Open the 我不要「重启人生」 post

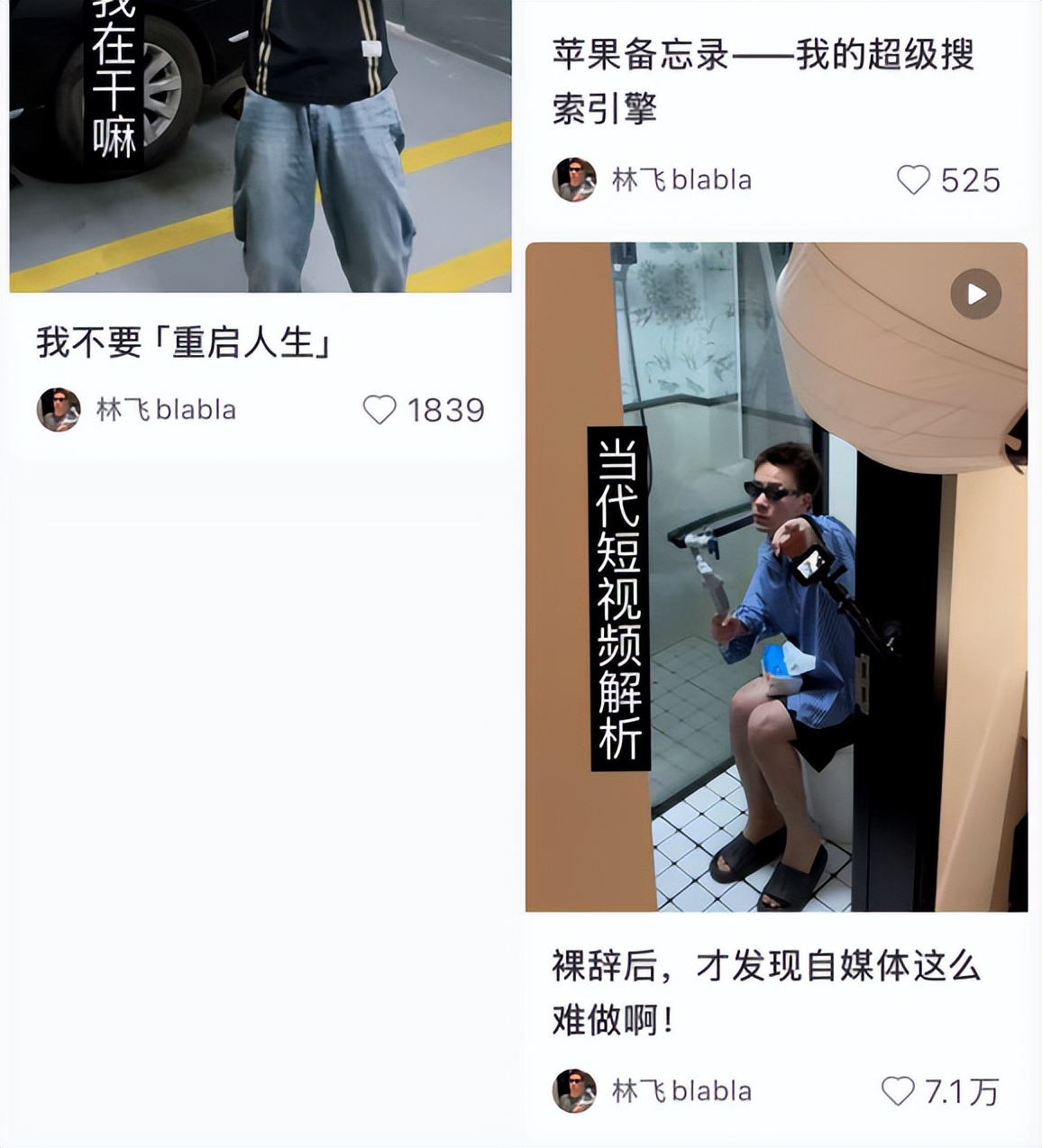click(x=185, y=343)
